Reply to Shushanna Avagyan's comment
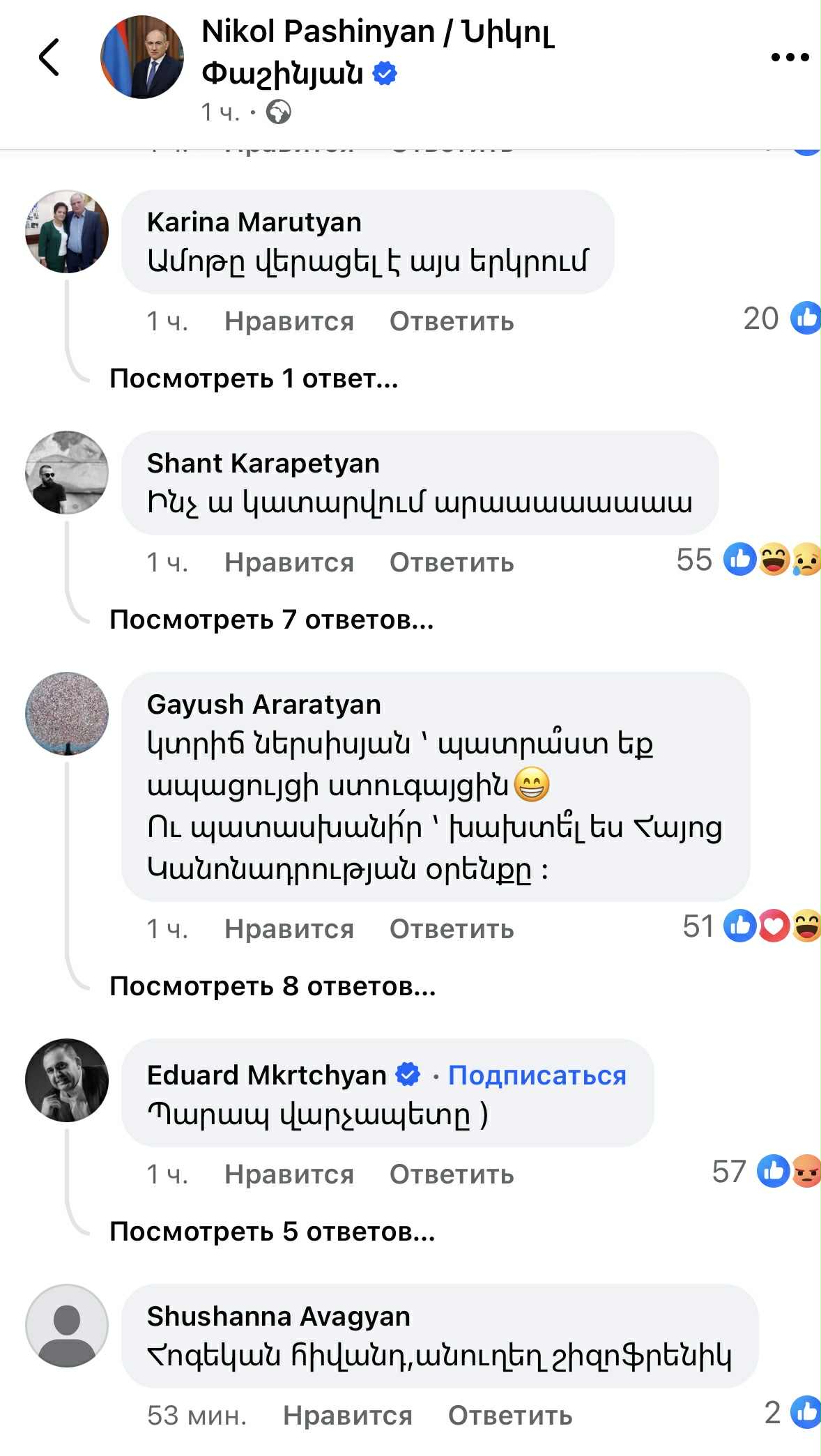The height and width of the screenshot is (1456, 821). pyautogui.click(x=509, y=1416)
